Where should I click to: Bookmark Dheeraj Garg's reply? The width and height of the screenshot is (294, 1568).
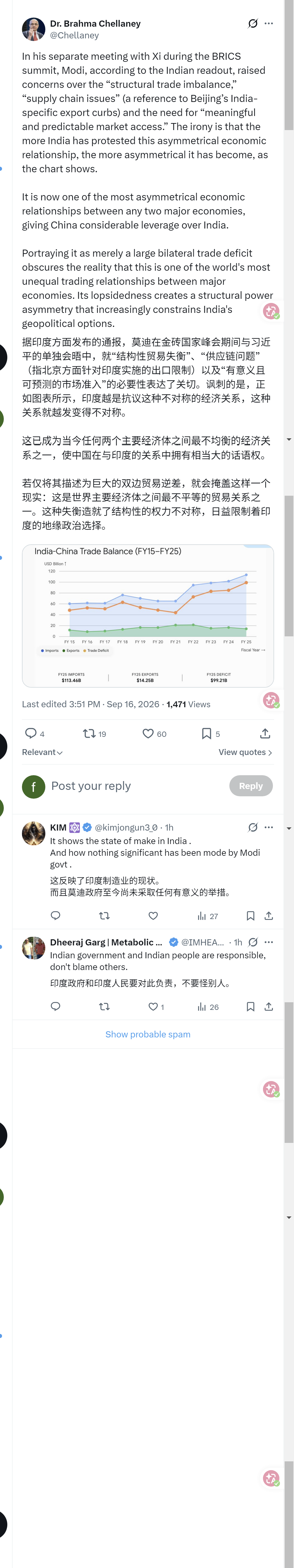click(250, 1006)
